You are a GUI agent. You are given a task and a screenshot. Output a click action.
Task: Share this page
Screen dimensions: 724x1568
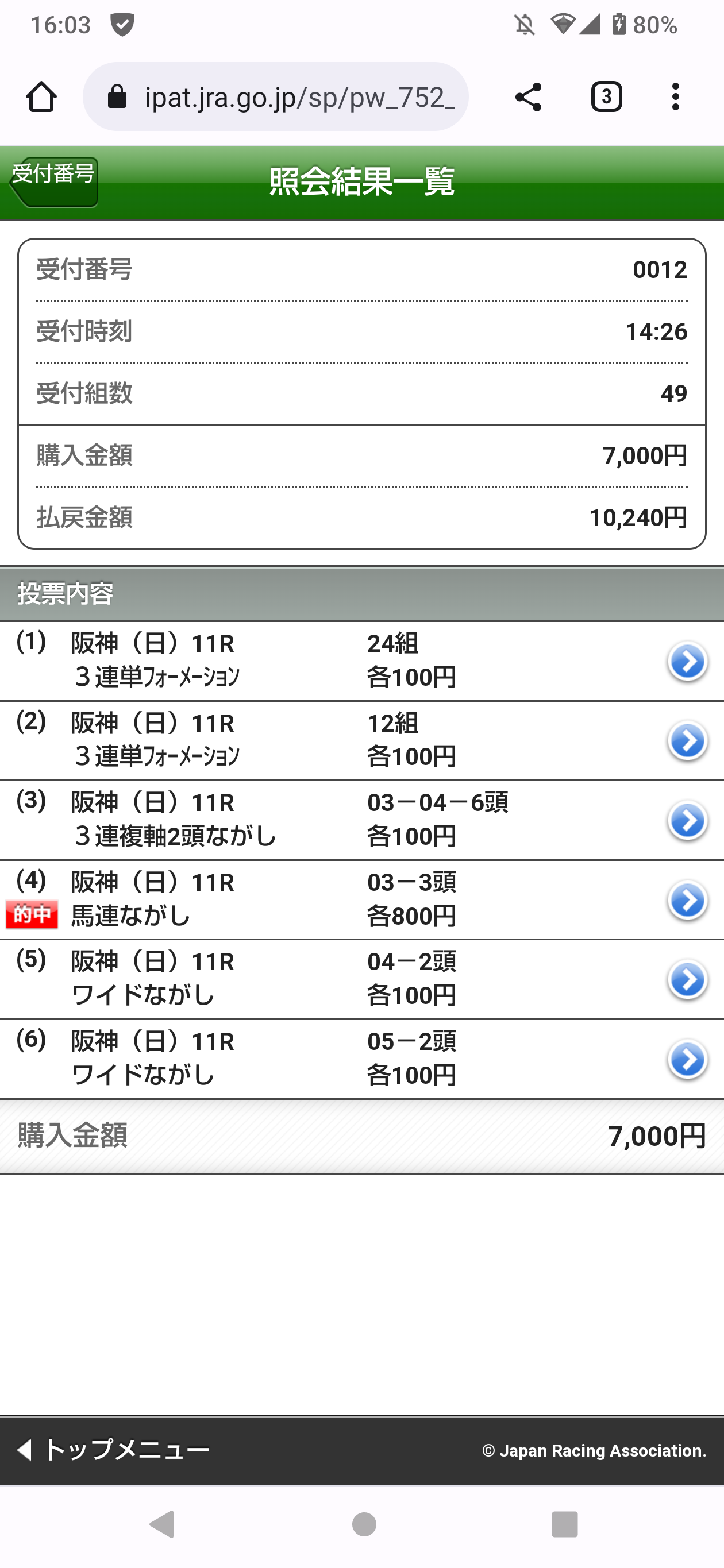coord(528,97)
